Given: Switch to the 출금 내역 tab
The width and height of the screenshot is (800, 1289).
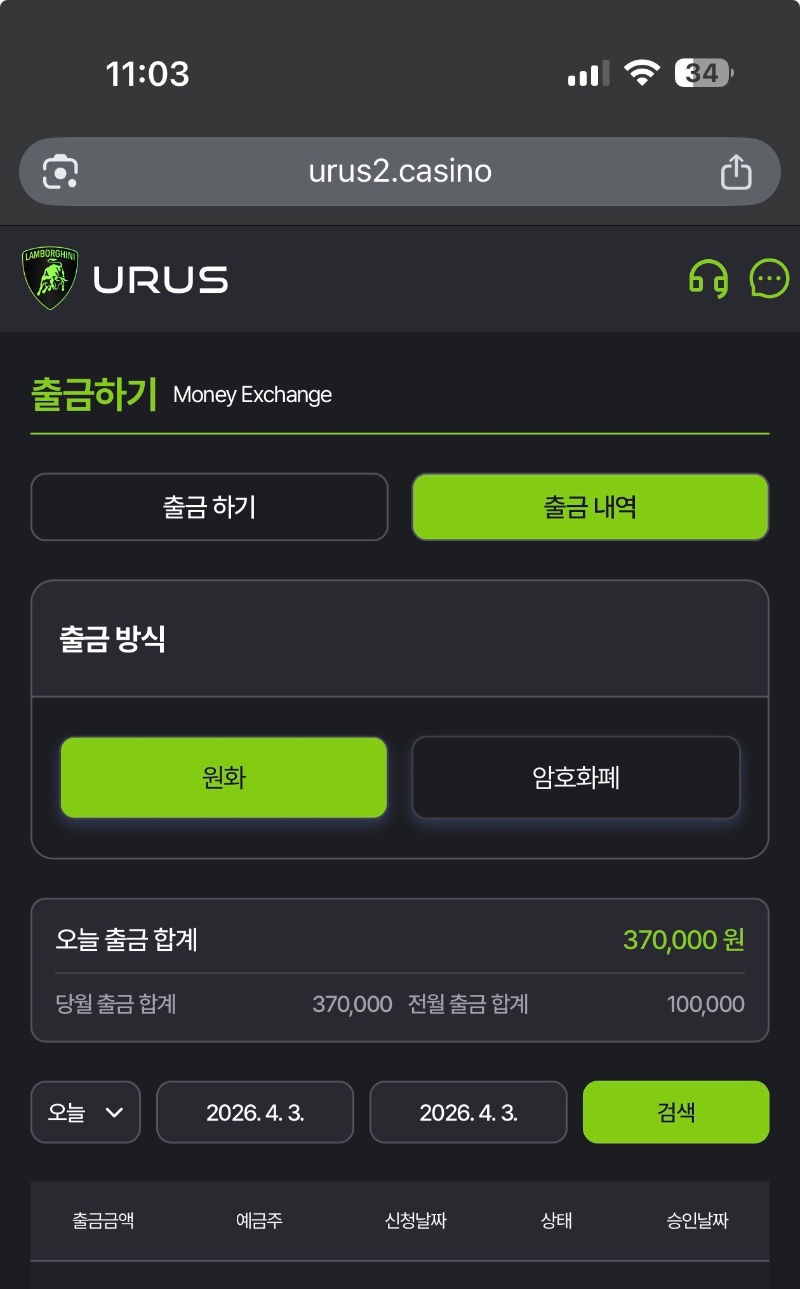Looking at the screenshot, I should coord(590,507).
